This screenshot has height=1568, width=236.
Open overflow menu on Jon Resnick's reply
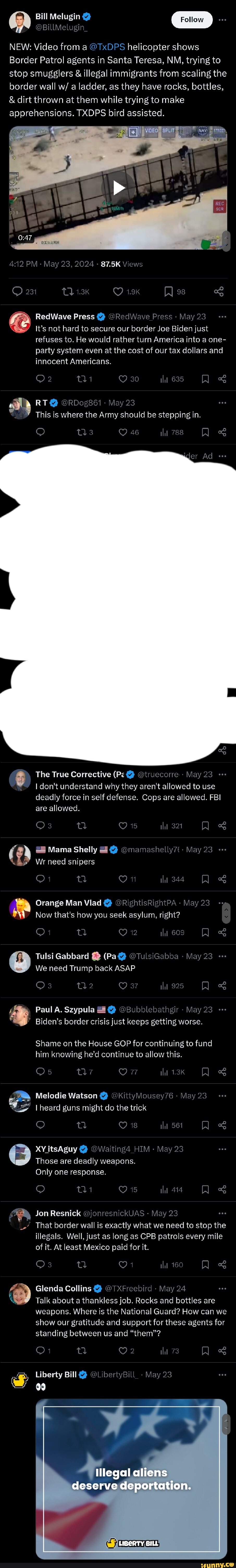222,1213
